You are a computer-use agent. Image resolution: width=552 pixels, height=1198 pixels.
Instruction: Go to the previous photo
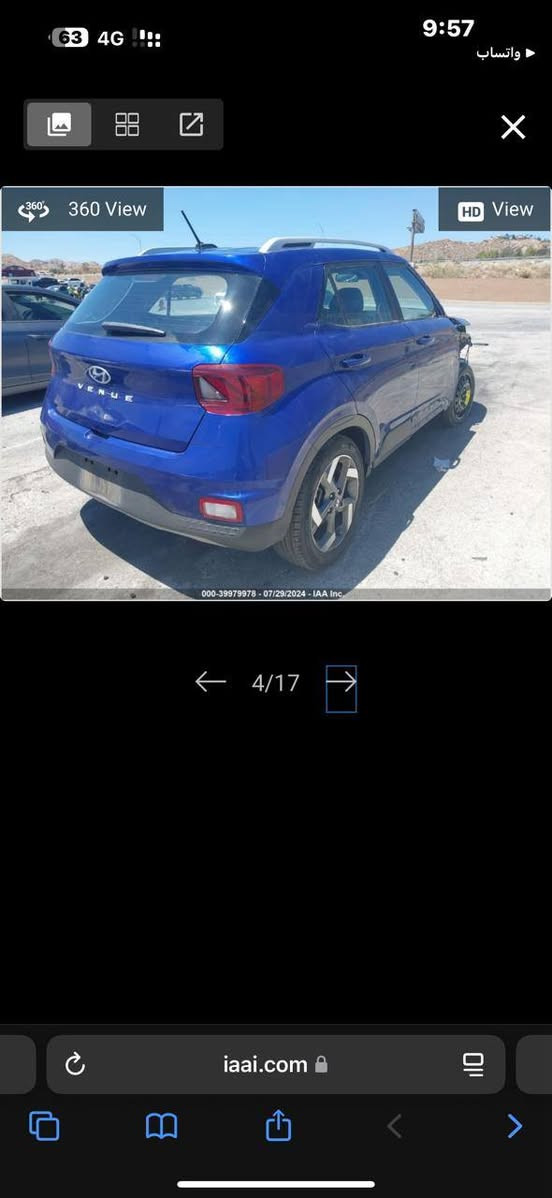pos(210,682)
